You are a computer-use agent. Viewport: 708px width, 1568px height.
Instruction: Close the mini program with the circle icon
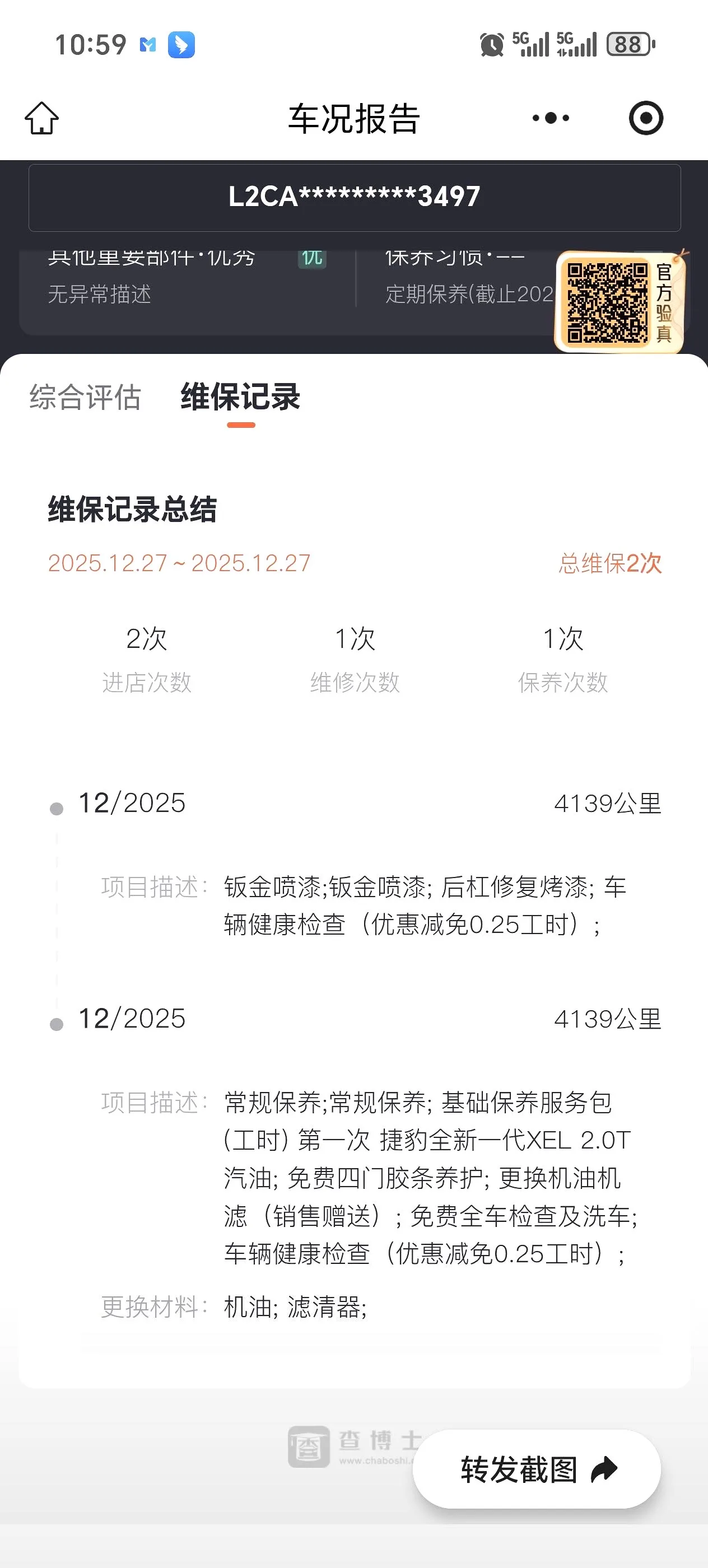tap(645, 118)
